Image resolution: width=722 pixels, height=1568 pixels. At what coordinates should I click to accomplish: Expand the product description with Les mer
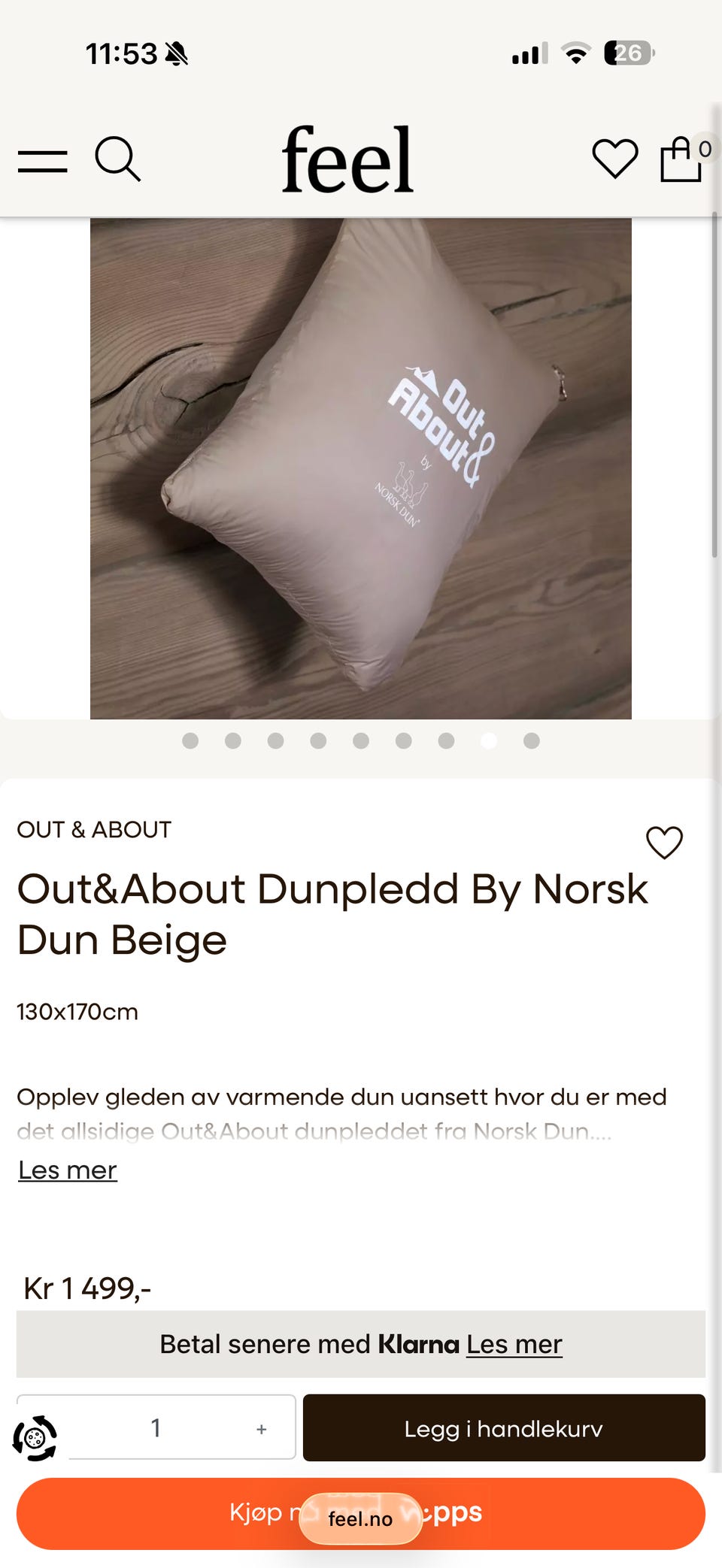[x=66, y=1170]
